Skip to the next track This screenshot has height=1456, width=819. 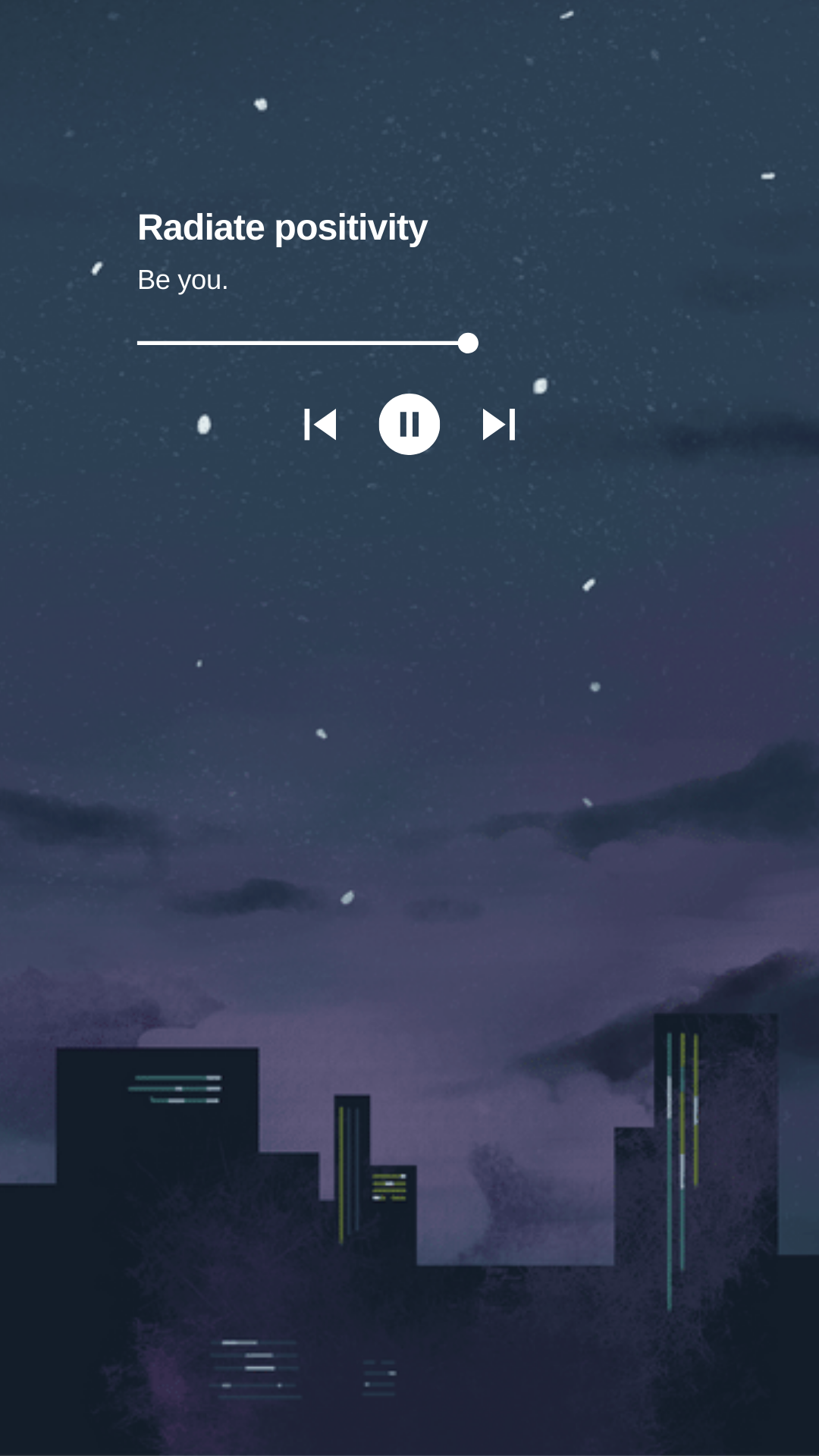(x=499, y=424)
